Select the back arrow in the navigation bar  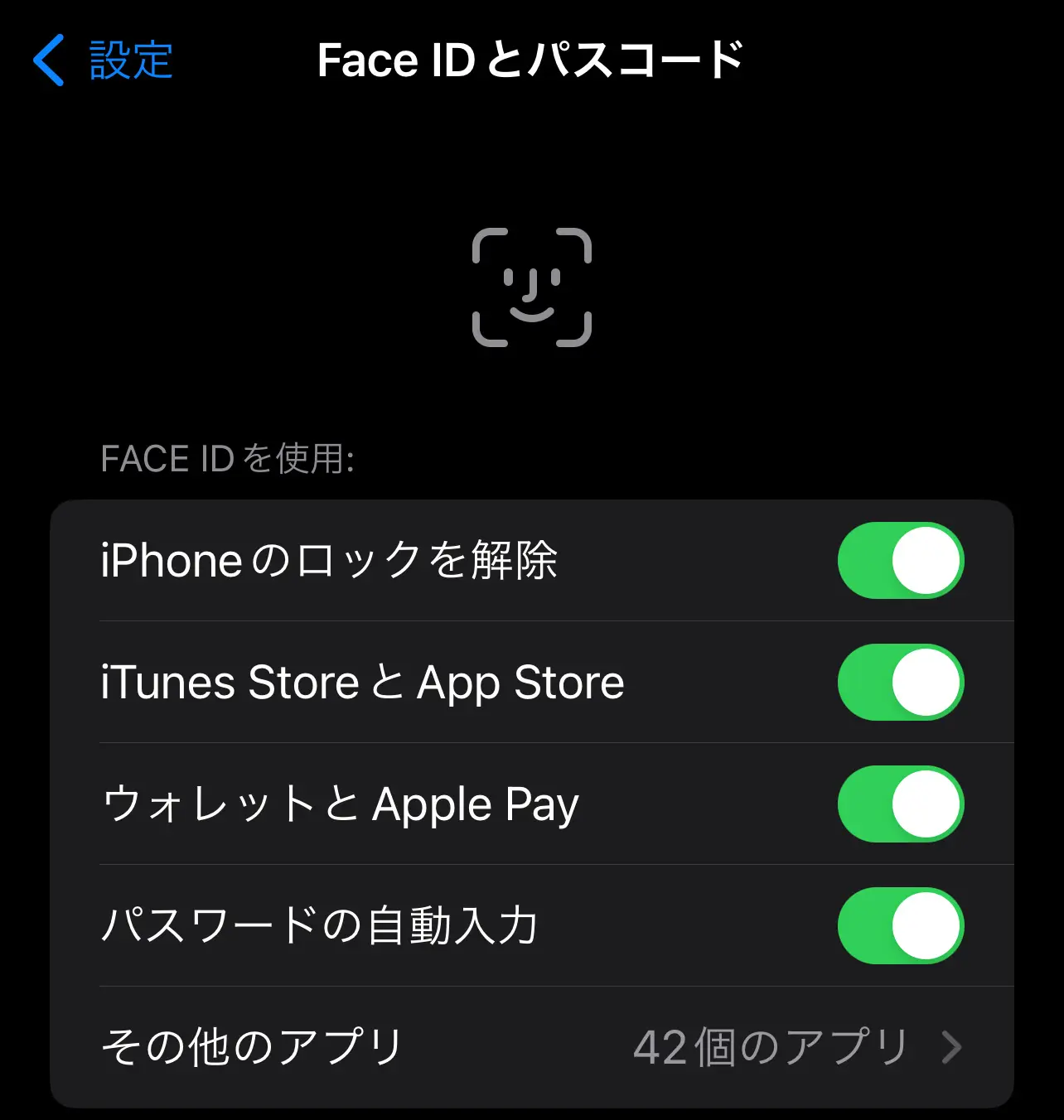pyautogui.click(x=50, y=60)
